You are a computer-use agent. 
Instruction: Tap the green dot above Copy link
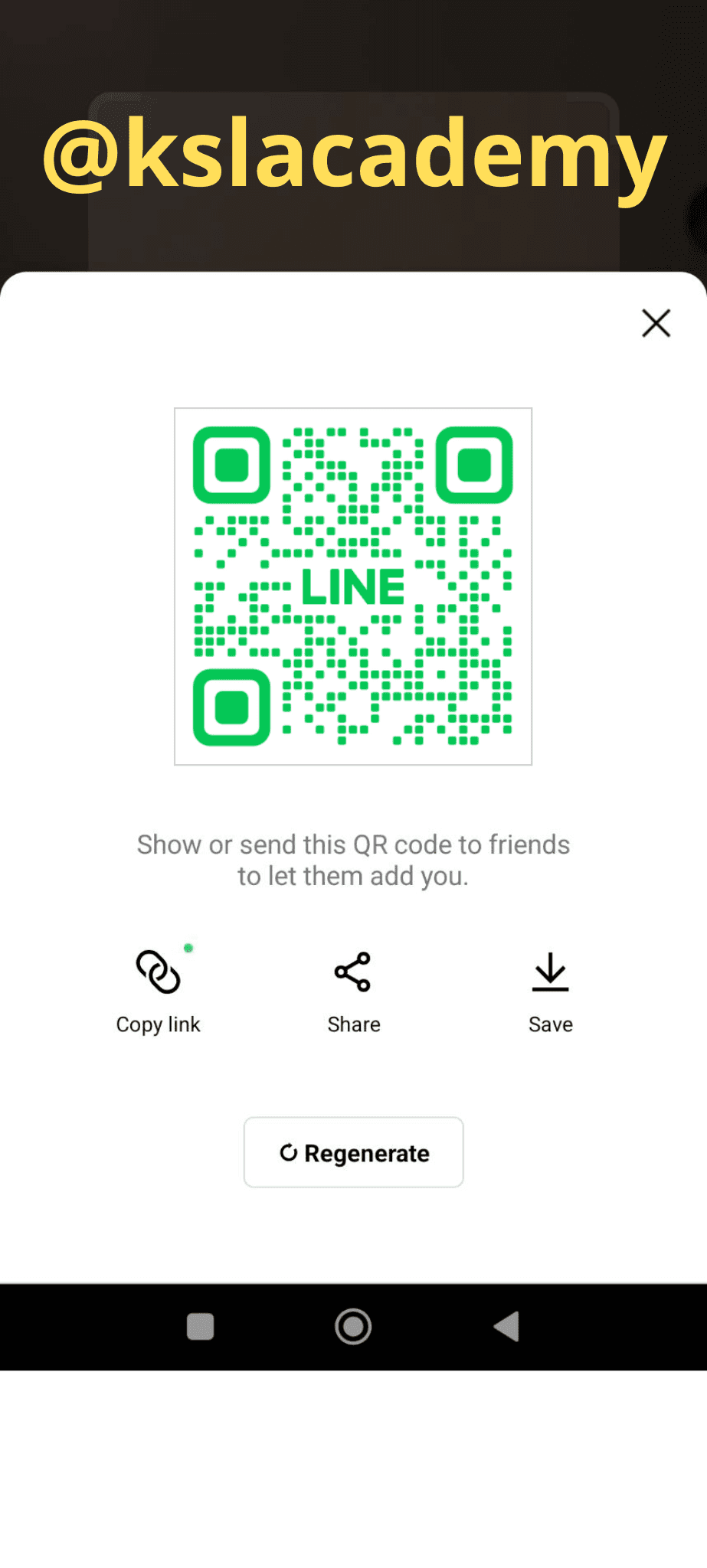[x=188, y=948]
